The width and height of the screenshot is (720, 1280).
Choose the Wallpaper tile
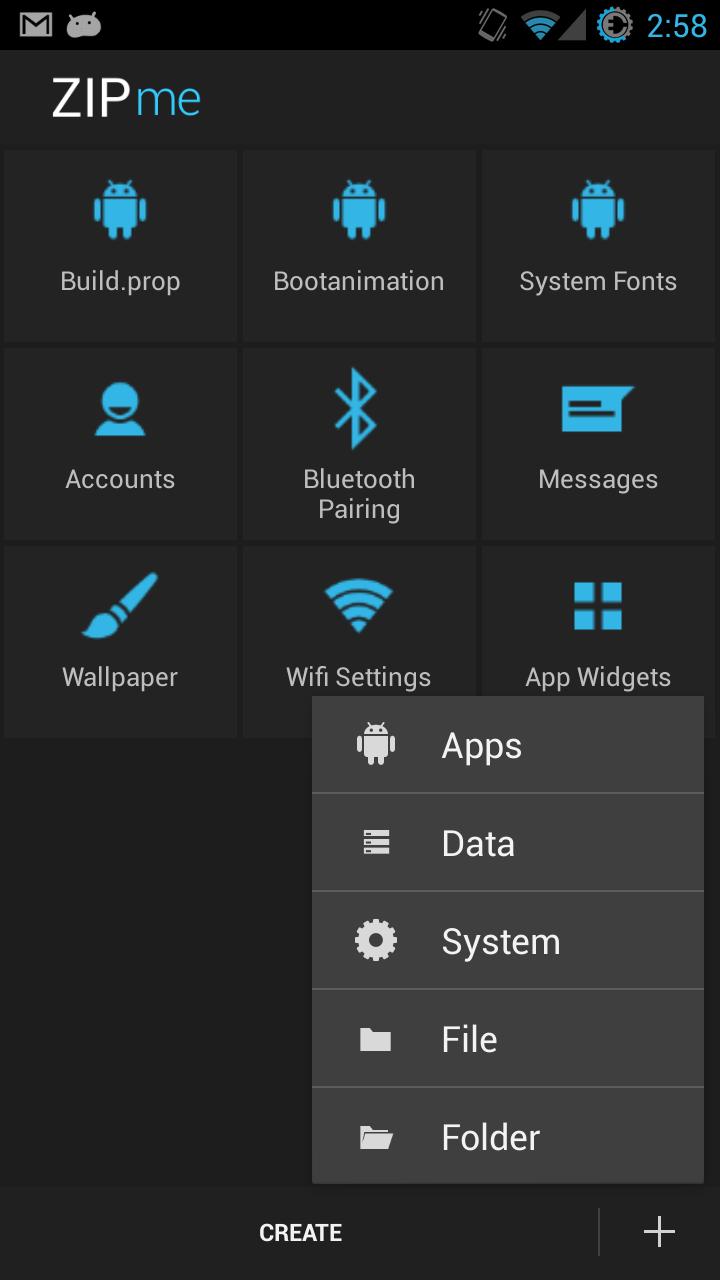tap(120, 640)
